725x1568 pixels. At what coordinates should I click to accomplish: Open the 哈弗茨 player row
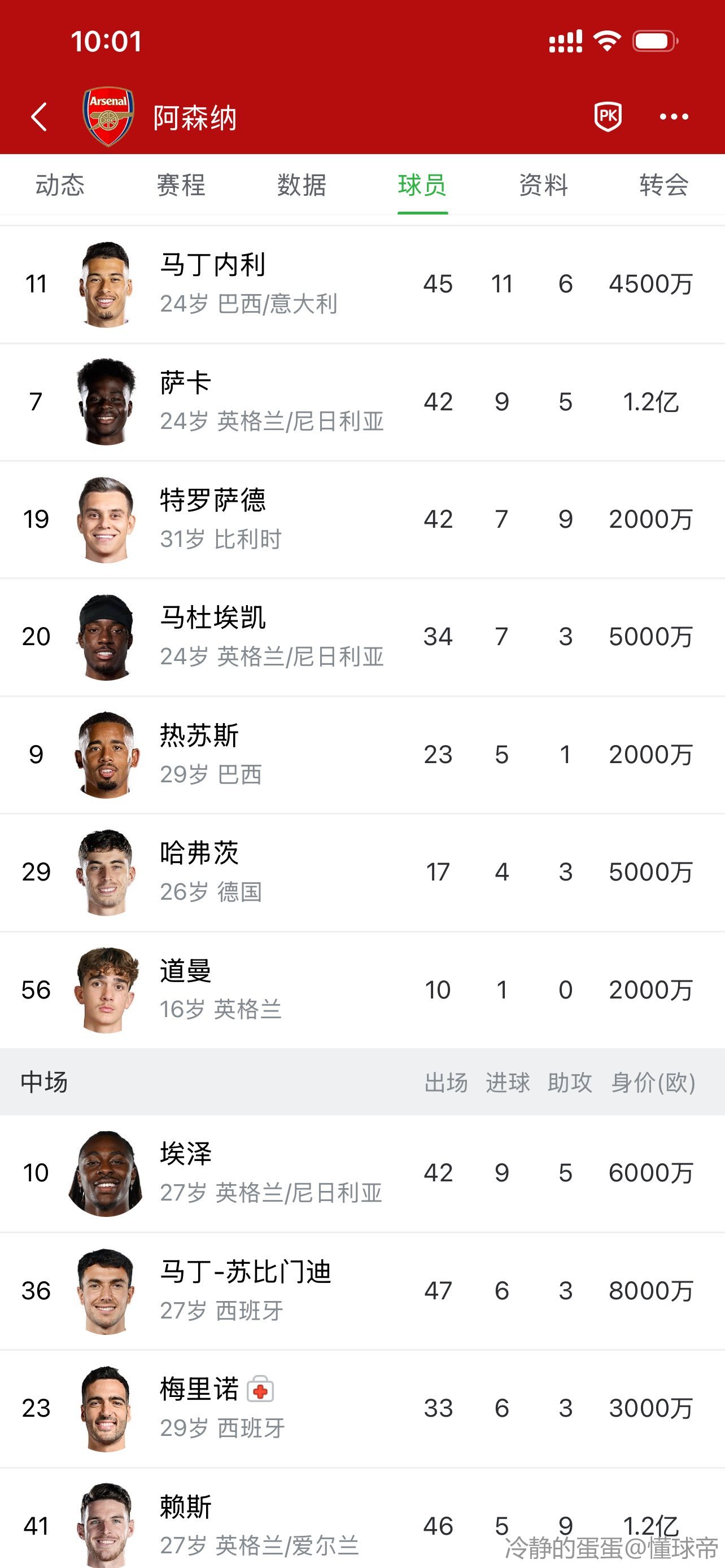362,872
